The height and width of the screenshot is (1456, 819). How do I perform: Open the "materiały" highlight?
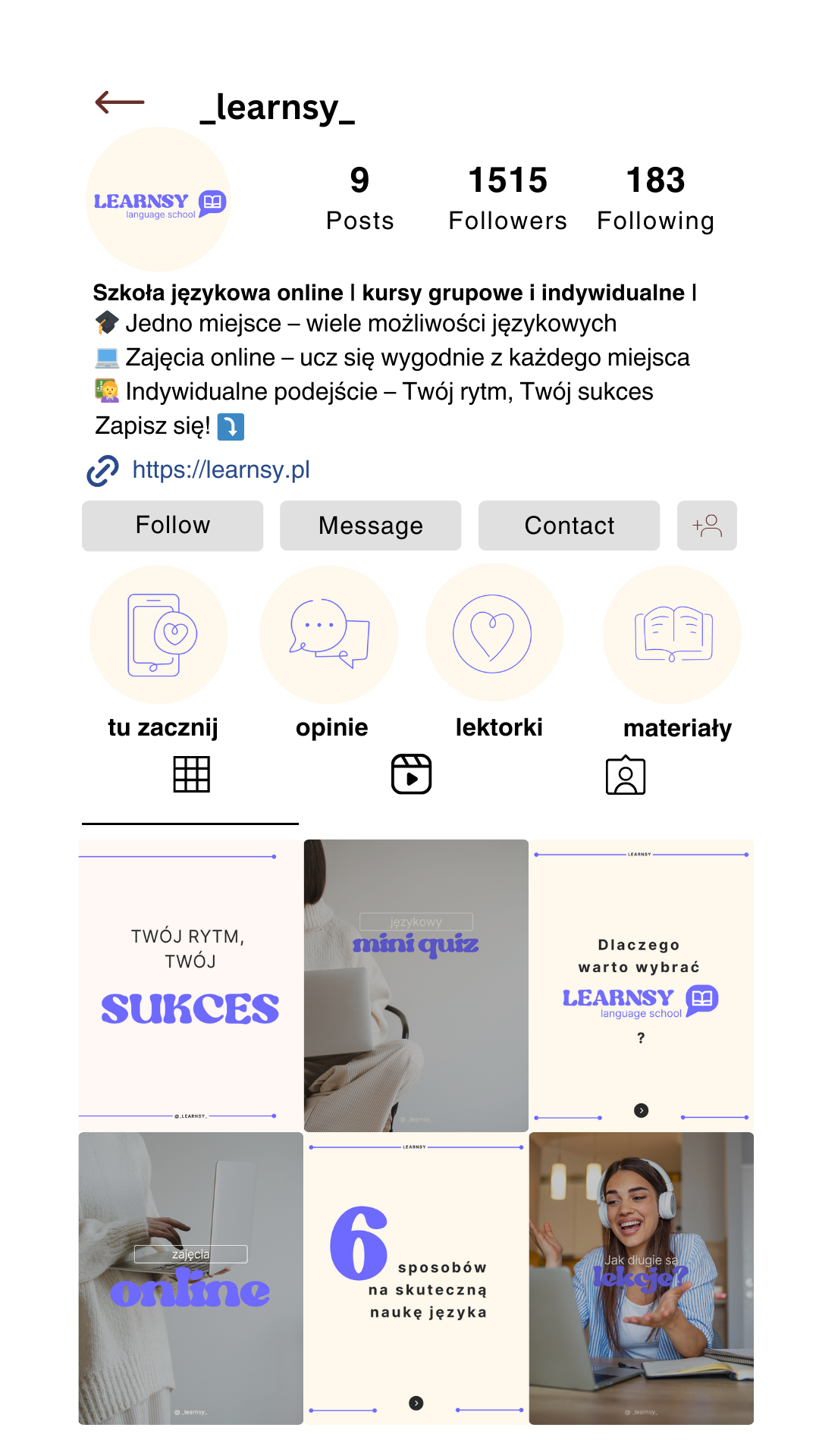click(x=672, y=635)
